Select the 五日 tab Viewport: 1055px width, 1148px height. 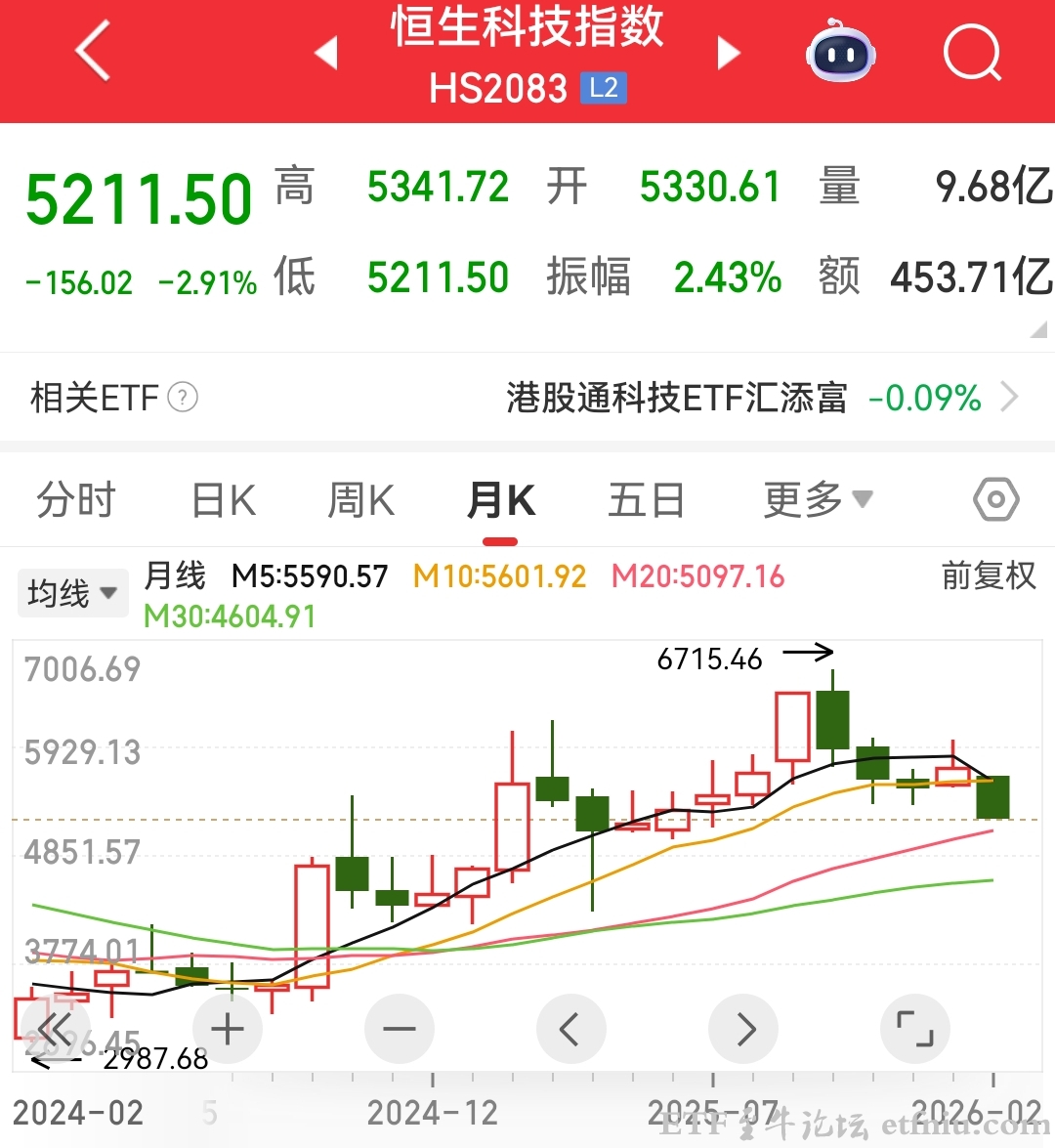(647, 499)
